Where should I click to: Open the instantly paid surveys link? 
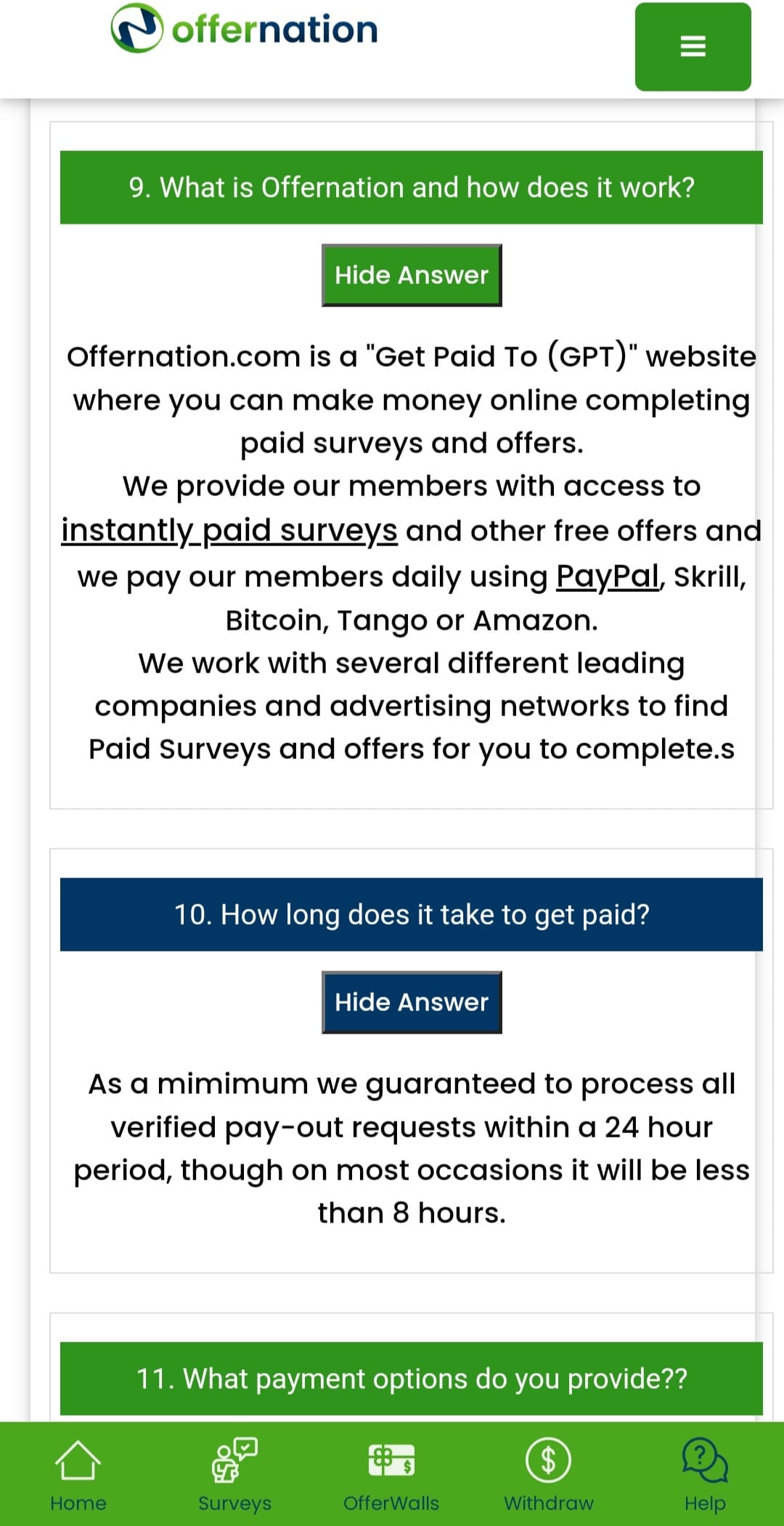(229, 531)
